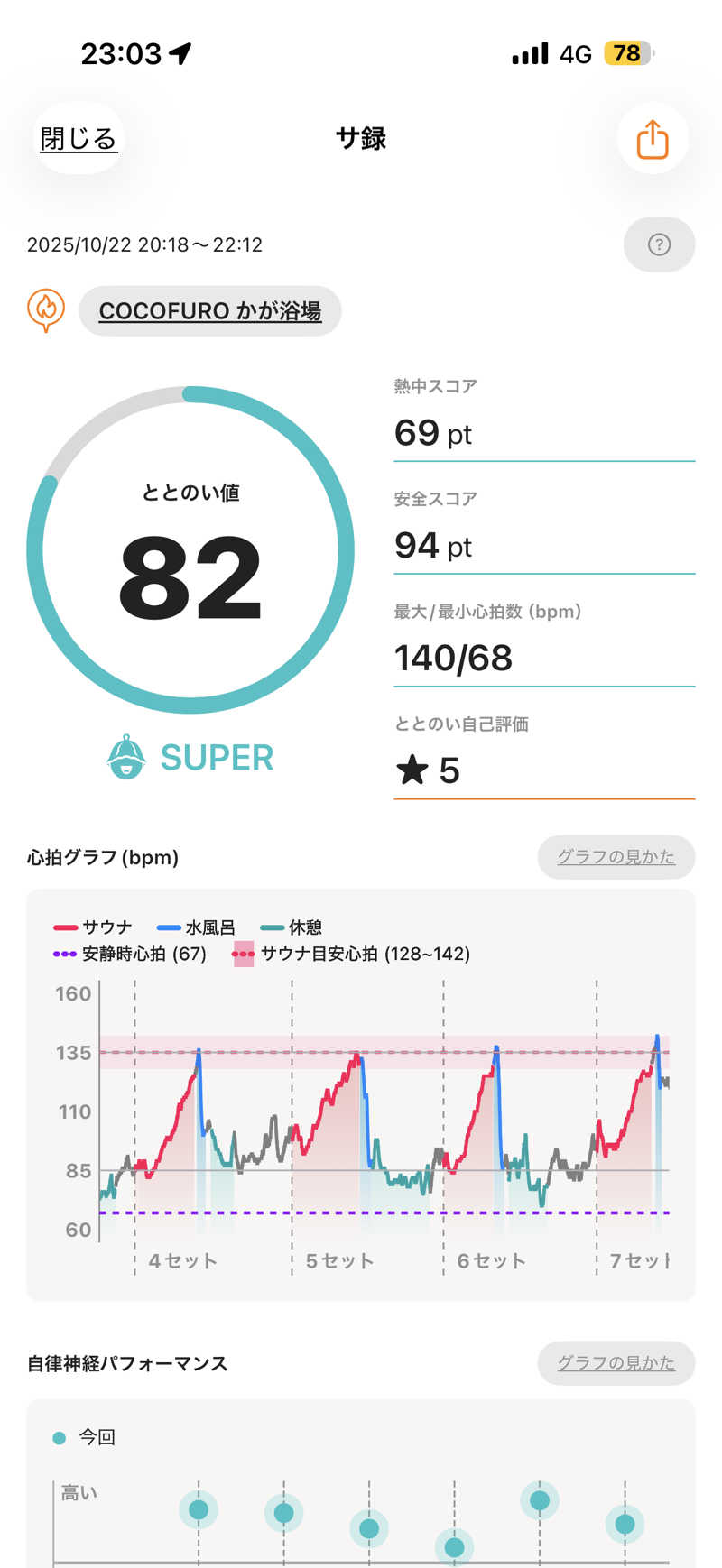The height and width of the screenshot is (1568, 722).
Task: Open グラフの見かた for 自律神経パフォーマンス
Action: 616,1363
